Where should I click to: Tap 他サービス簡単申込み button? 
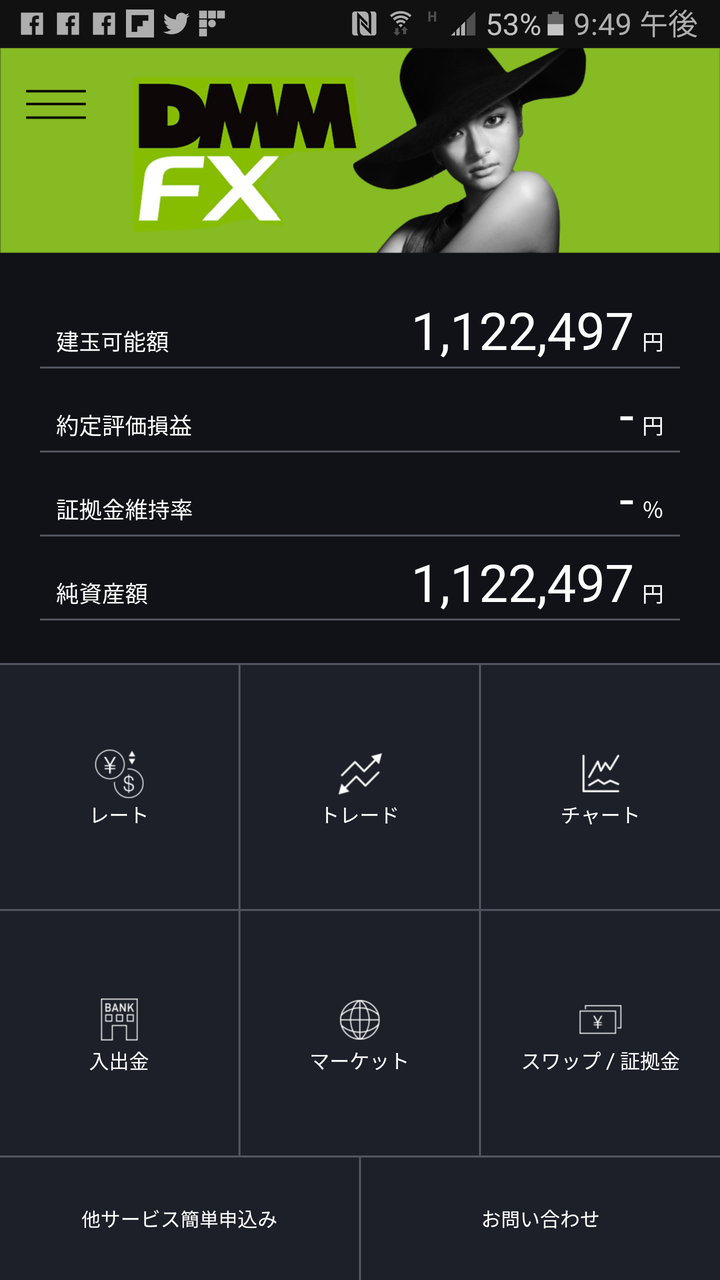[x=179, y=1219]
